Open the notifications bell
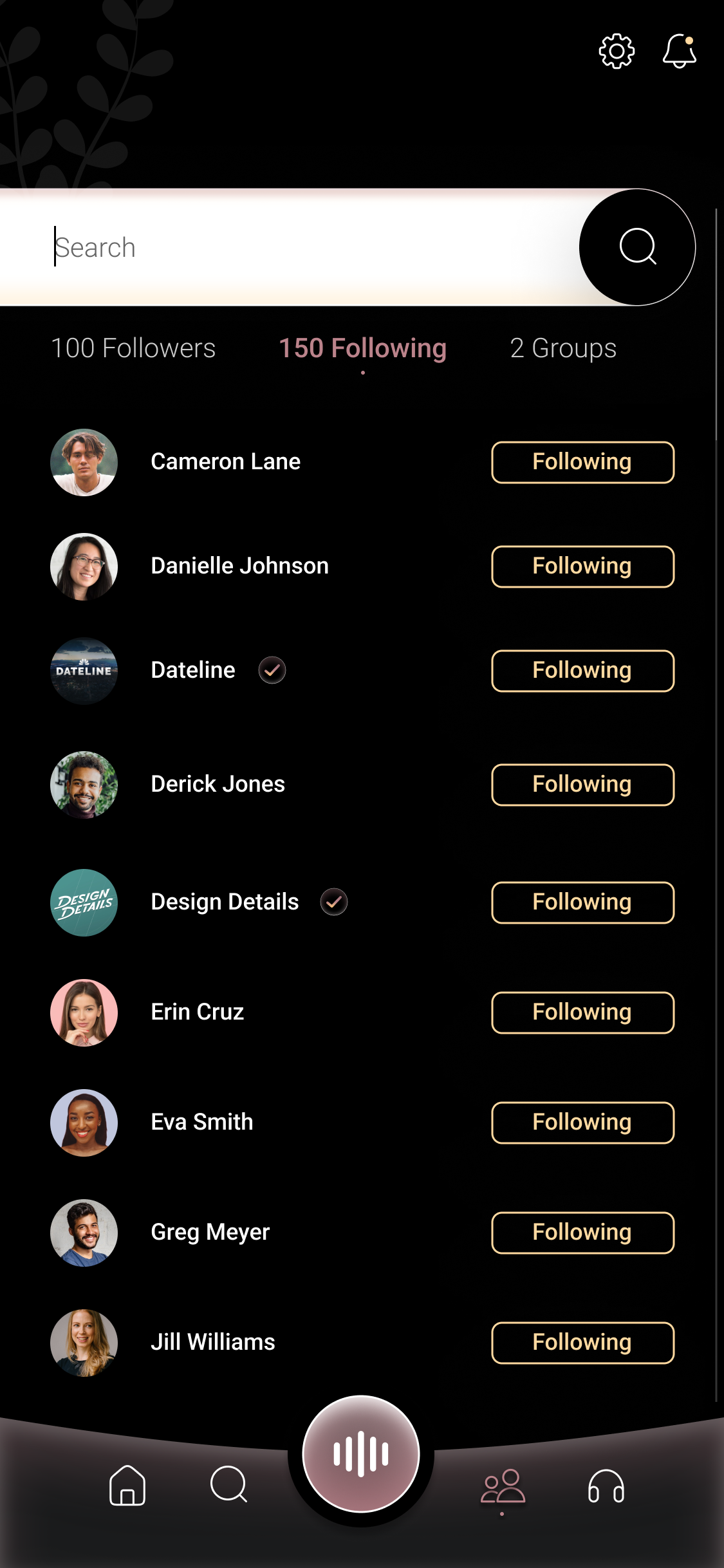 click(x=679, y=51)
